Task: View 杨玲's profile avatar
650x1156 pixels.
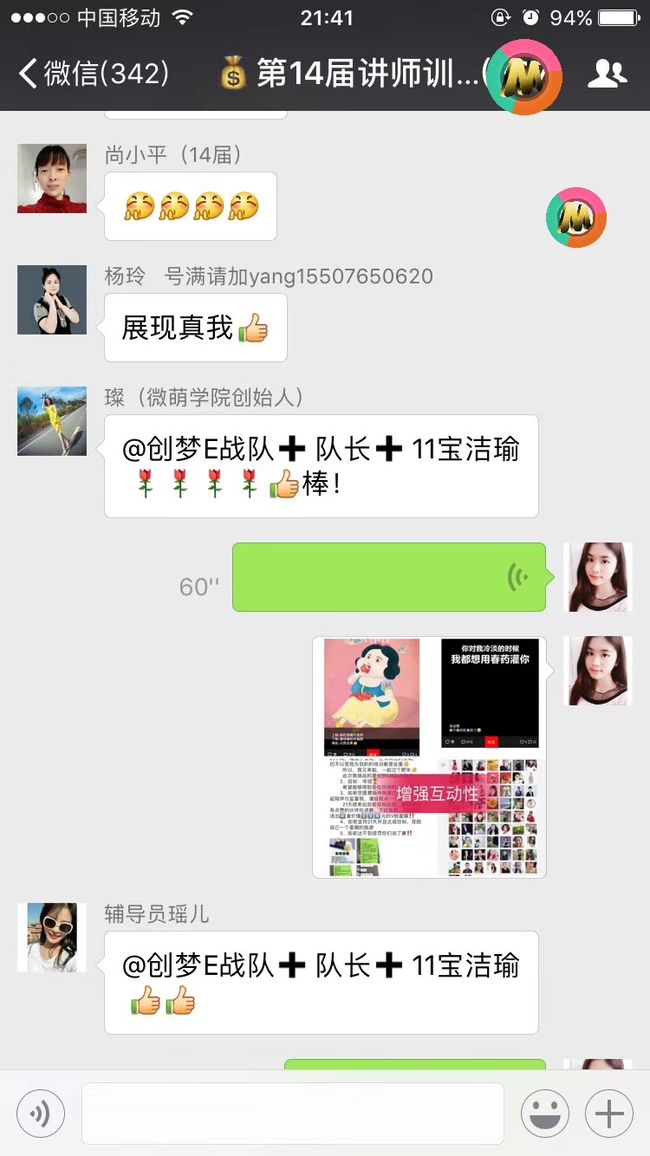Action: (x=52, y=299)
